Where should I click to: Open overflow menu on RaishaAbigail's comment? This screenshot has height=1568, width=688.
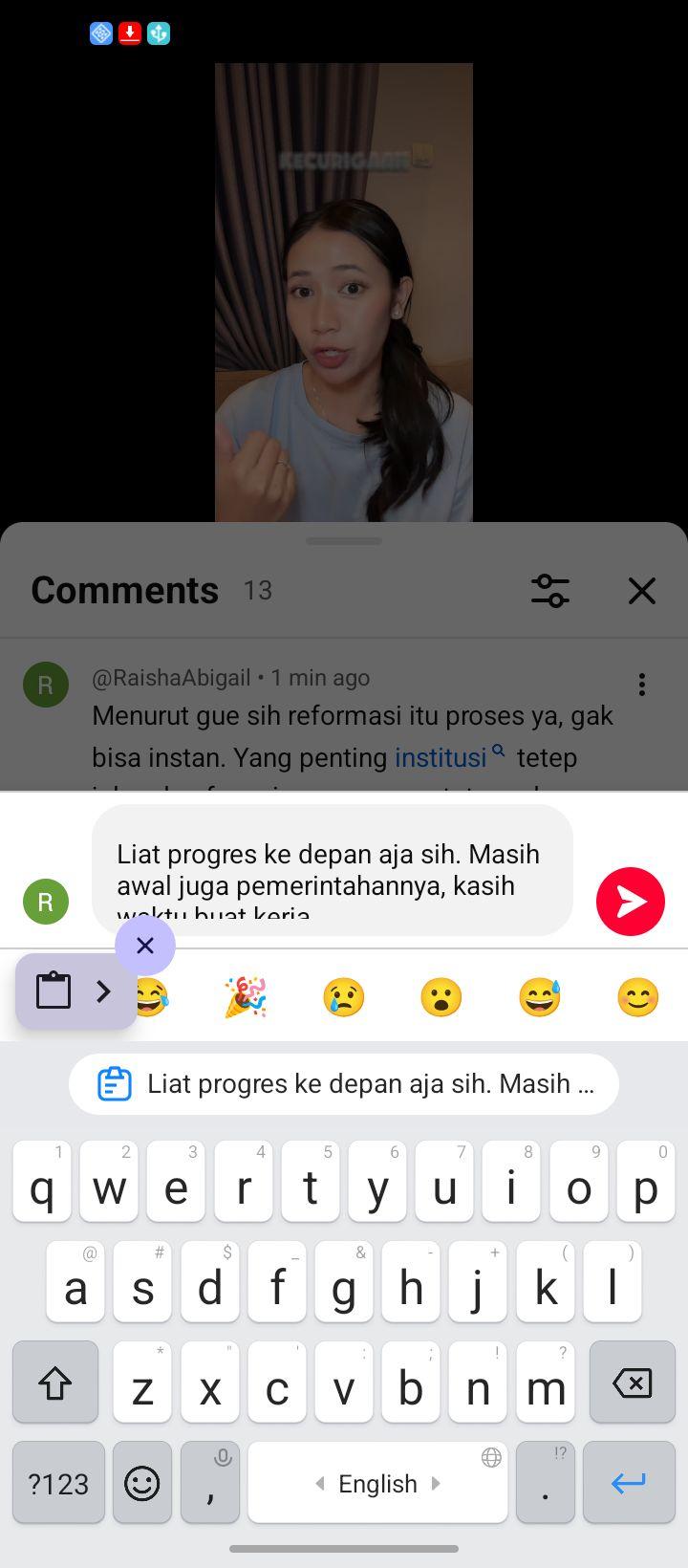tap(642, 685)
